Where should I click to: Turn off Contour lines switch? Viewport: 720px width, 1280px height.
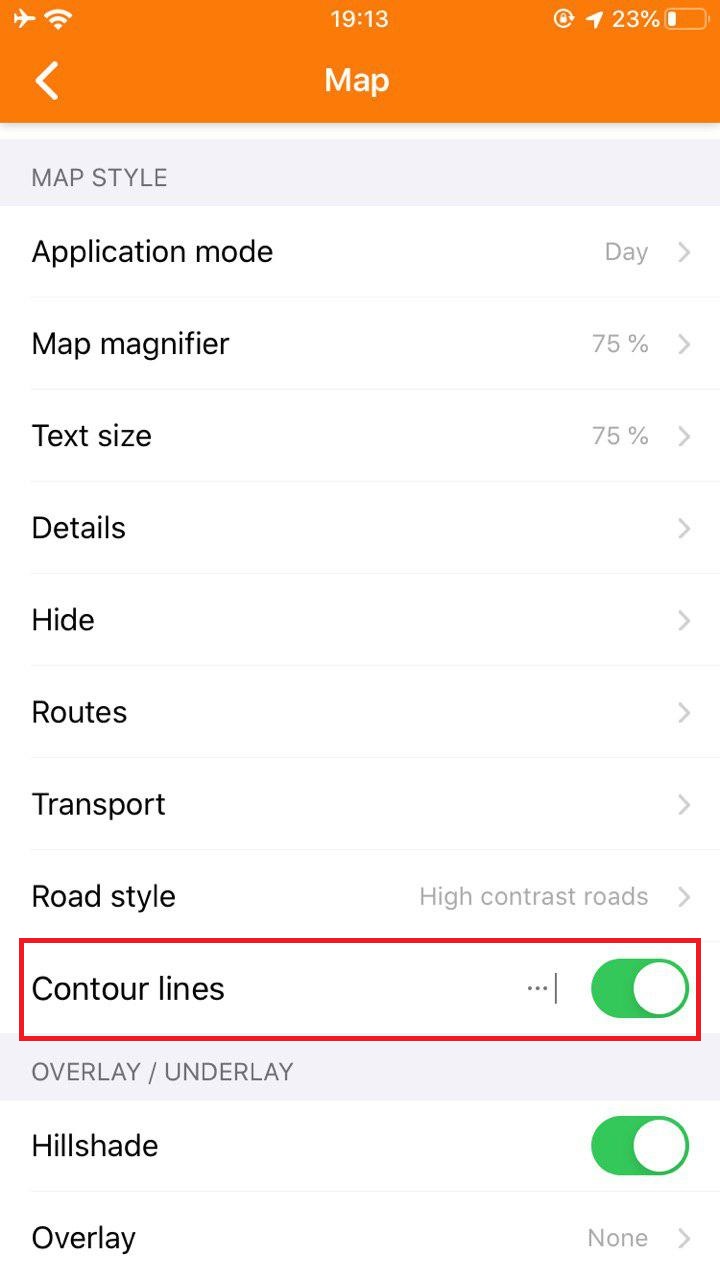640,988
